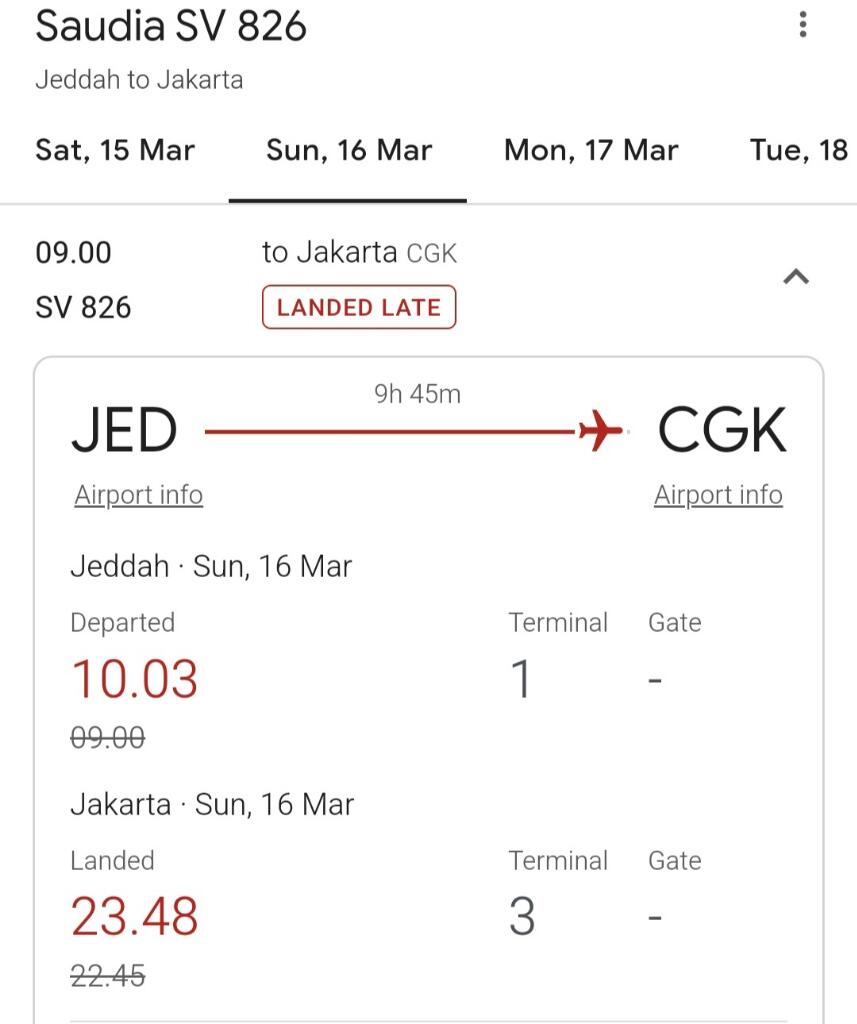Screen dimensions: 857x1024
Task: Select the JED airport code
Action: pyautogui.click(x=123, y=430)
